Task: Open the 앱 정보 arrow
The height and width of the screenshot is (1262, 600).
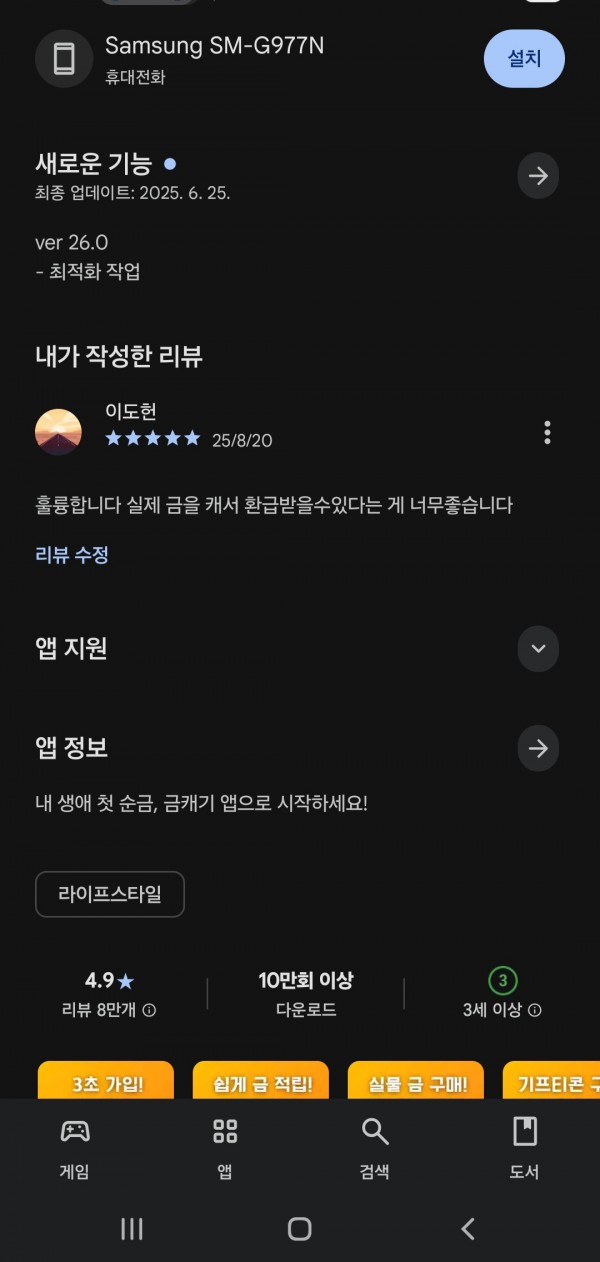Action: tap(538, 748)
